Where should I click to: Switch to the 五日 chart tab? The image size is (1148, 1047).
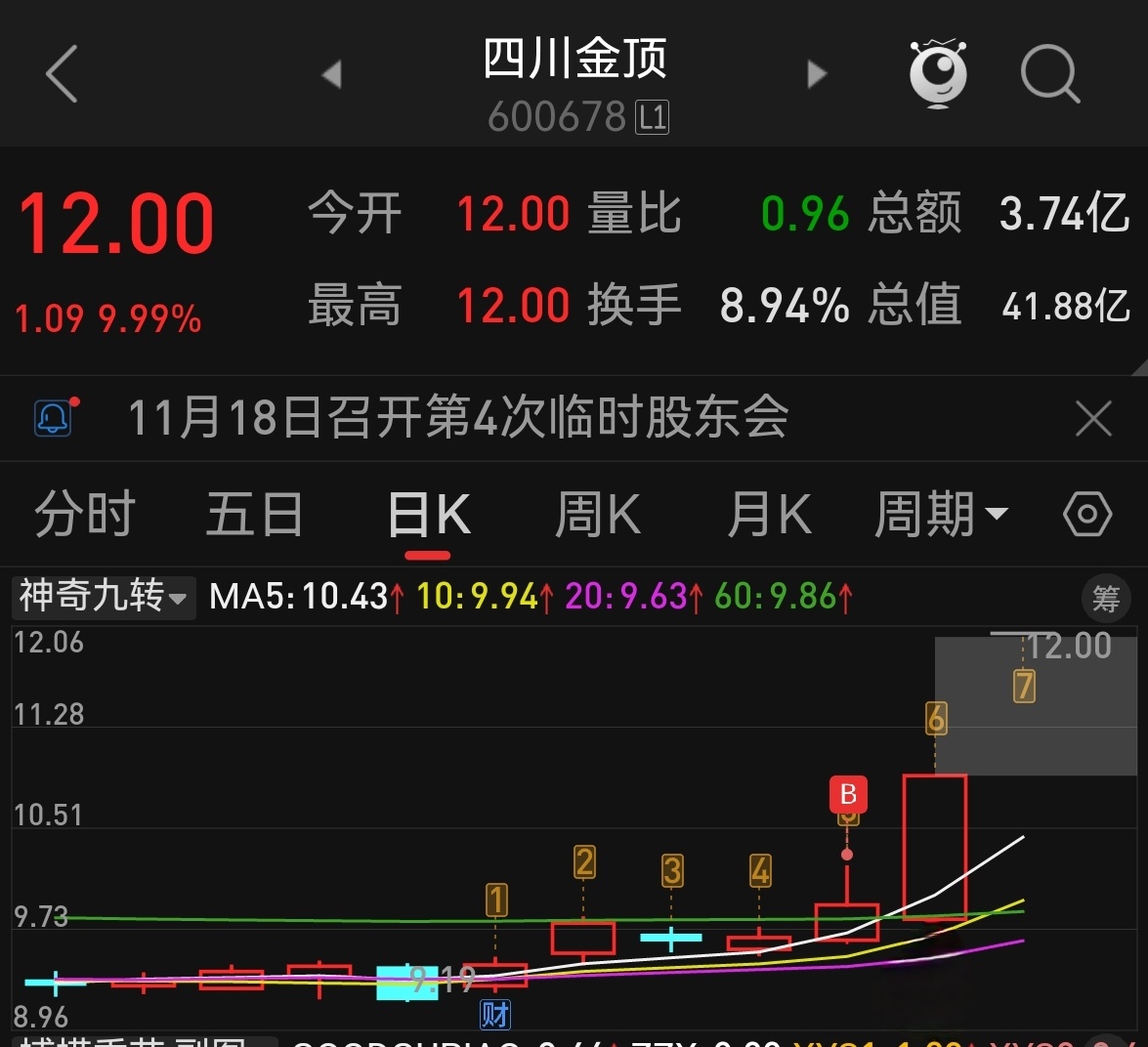[x=255, y=515]
